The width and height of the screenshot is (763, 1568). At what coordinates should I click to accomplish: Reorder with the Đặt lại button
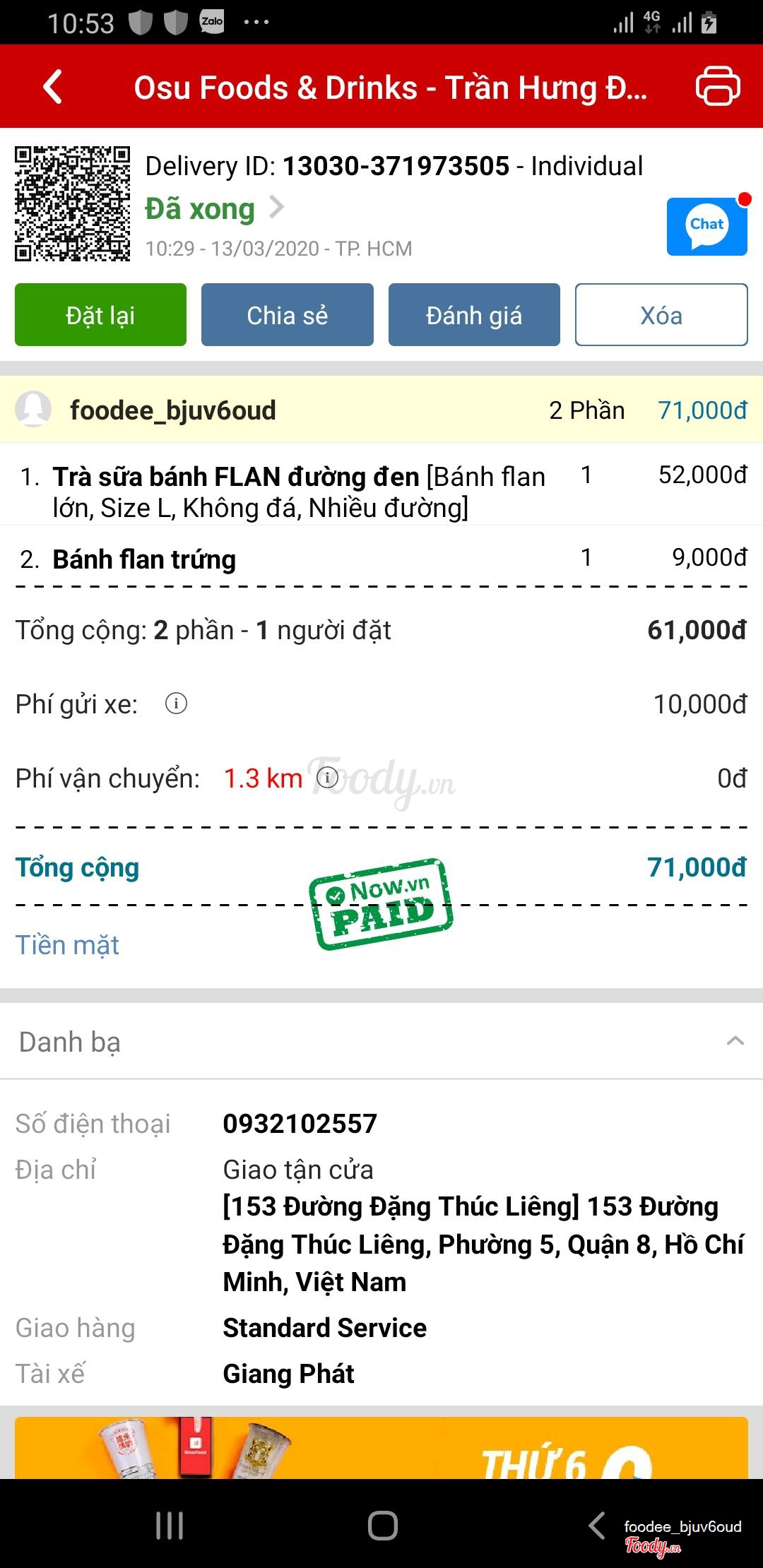pyautogui.click(x=100, y=315)
